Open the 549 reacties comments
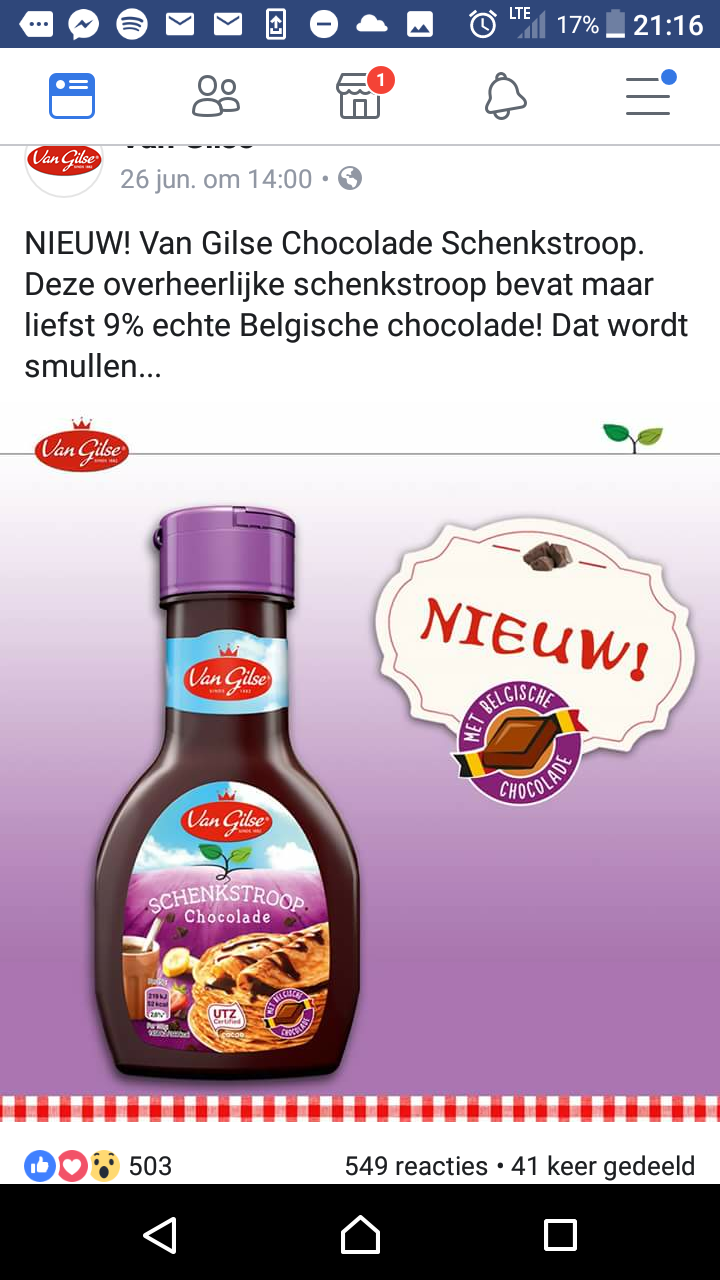 416,1166
